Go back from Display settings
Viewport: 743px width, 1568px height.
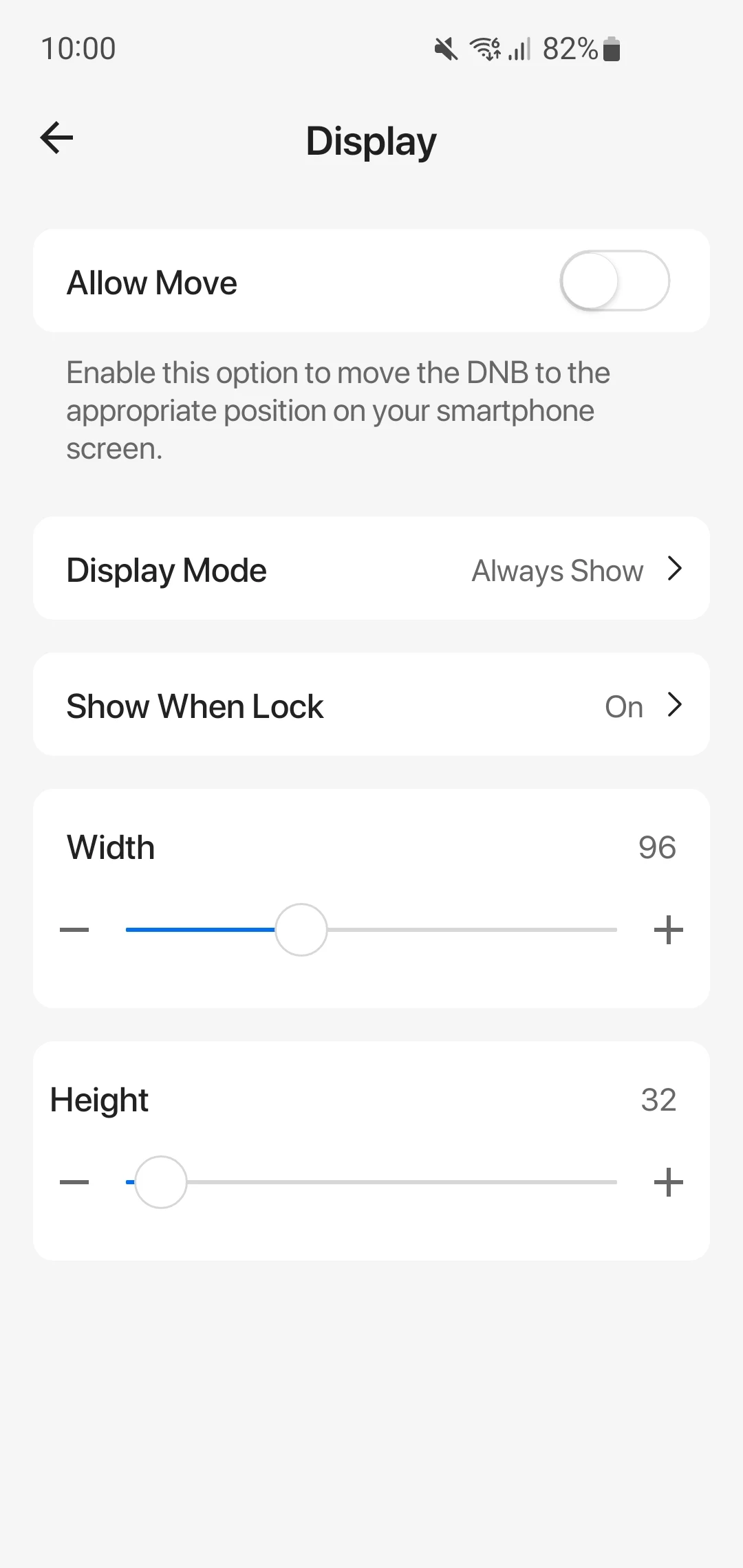[57, 138]
